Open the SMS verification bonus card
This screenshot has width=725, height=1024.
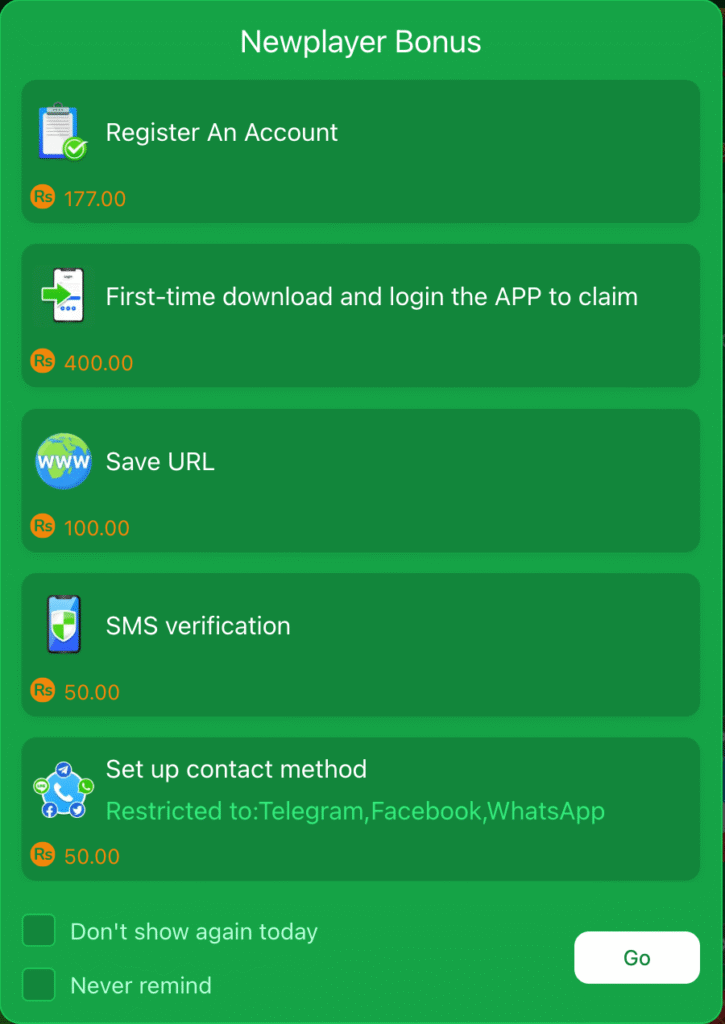click(x=360, y=644)
